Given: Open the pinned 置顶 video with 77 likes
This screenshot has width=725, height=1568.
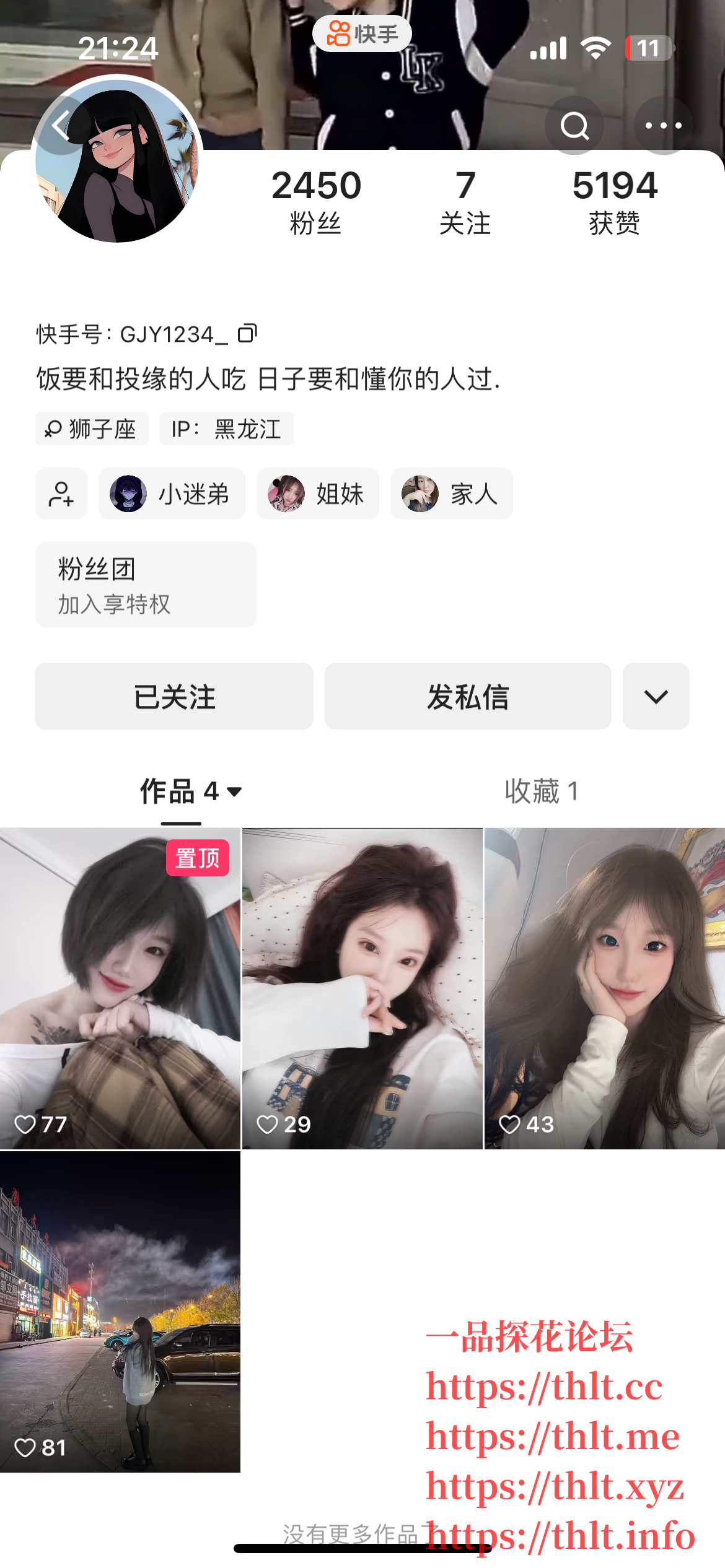Looking at the screenshot, I should [120, 988].
